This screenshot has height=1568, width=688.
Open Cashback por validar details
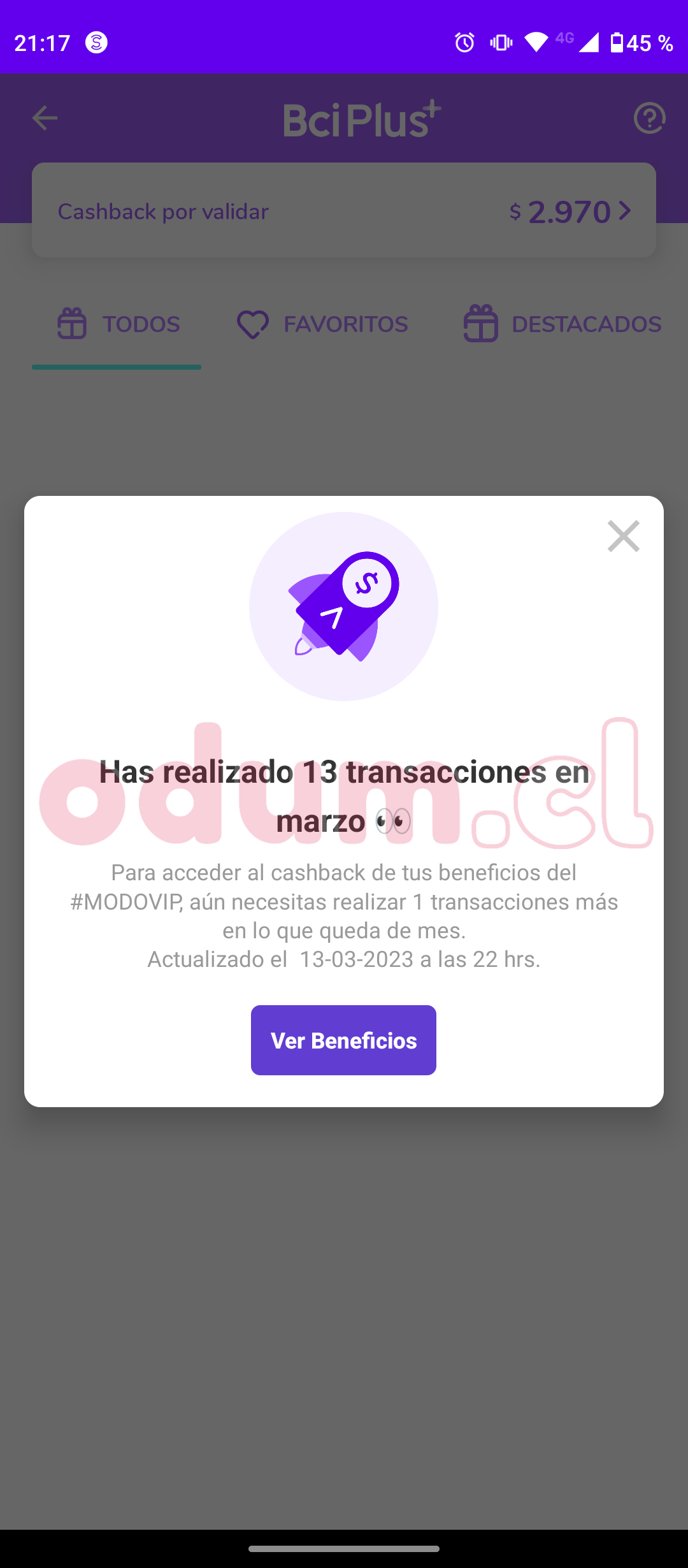click(344, 211)
